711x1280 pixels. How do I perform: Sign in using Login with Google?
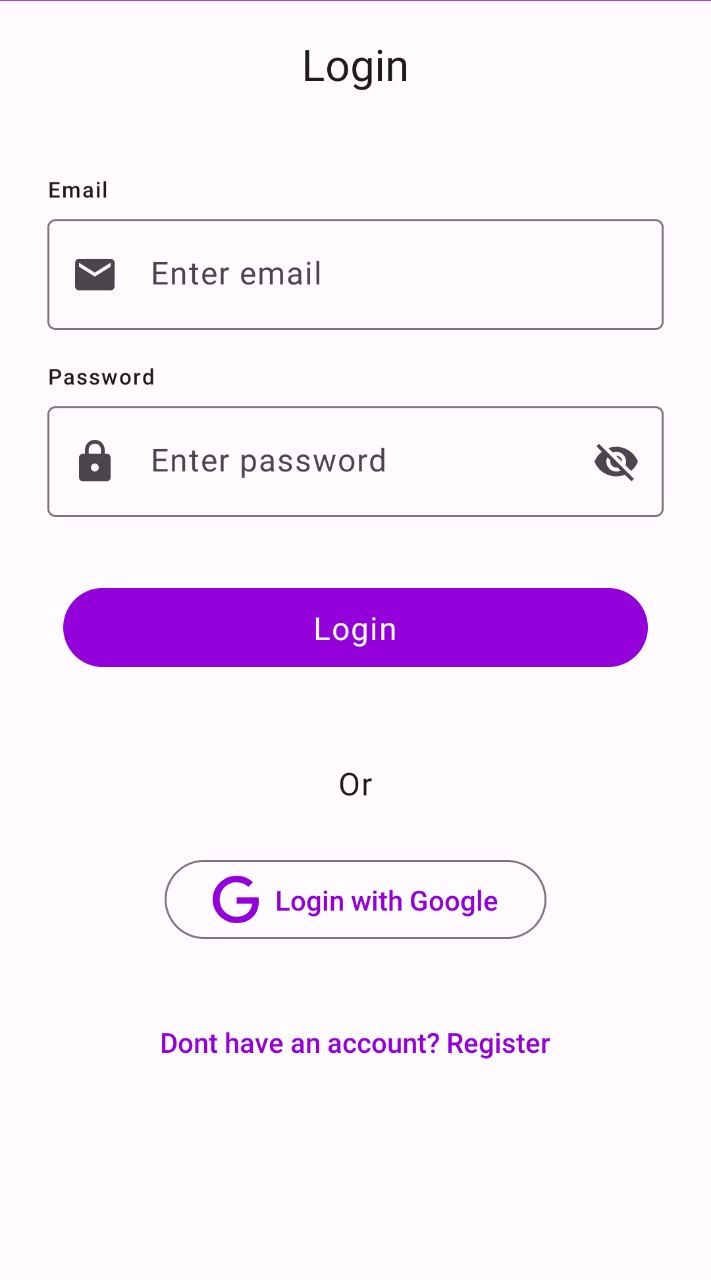tap(355, 900)
